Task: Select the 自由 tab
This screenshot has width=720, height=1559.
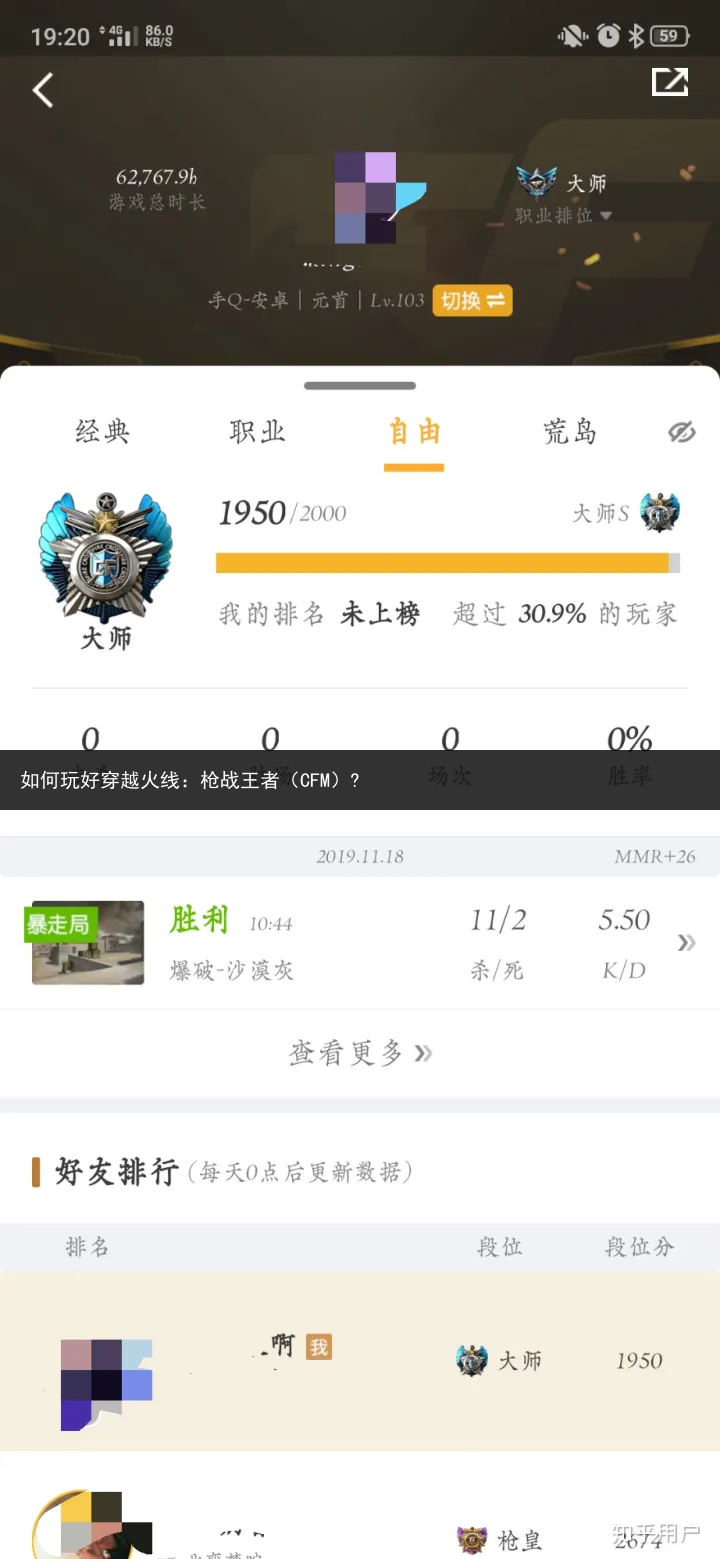Action: click(414, 432)
